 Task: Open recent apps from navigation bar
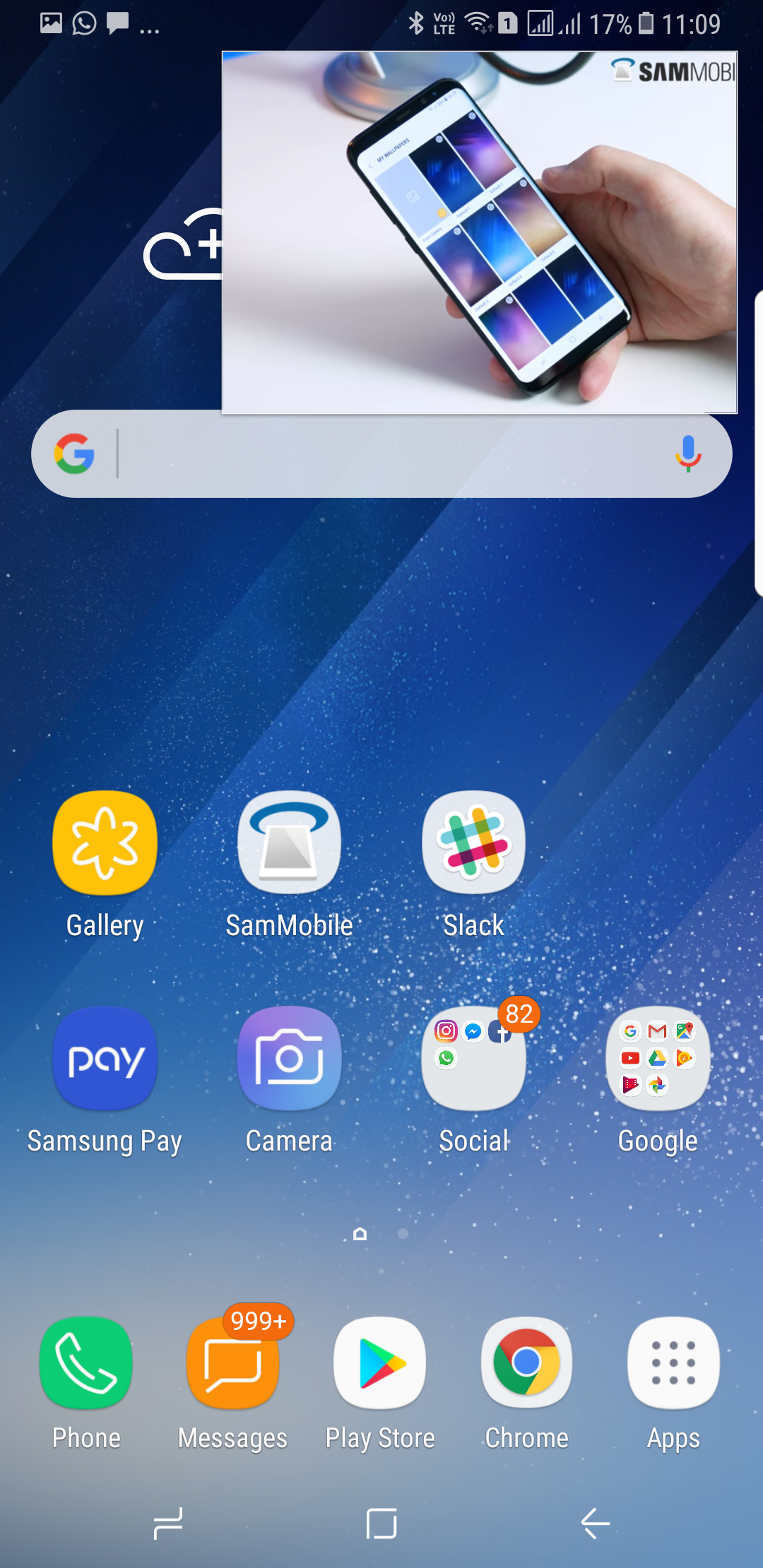click(169, 1524)
